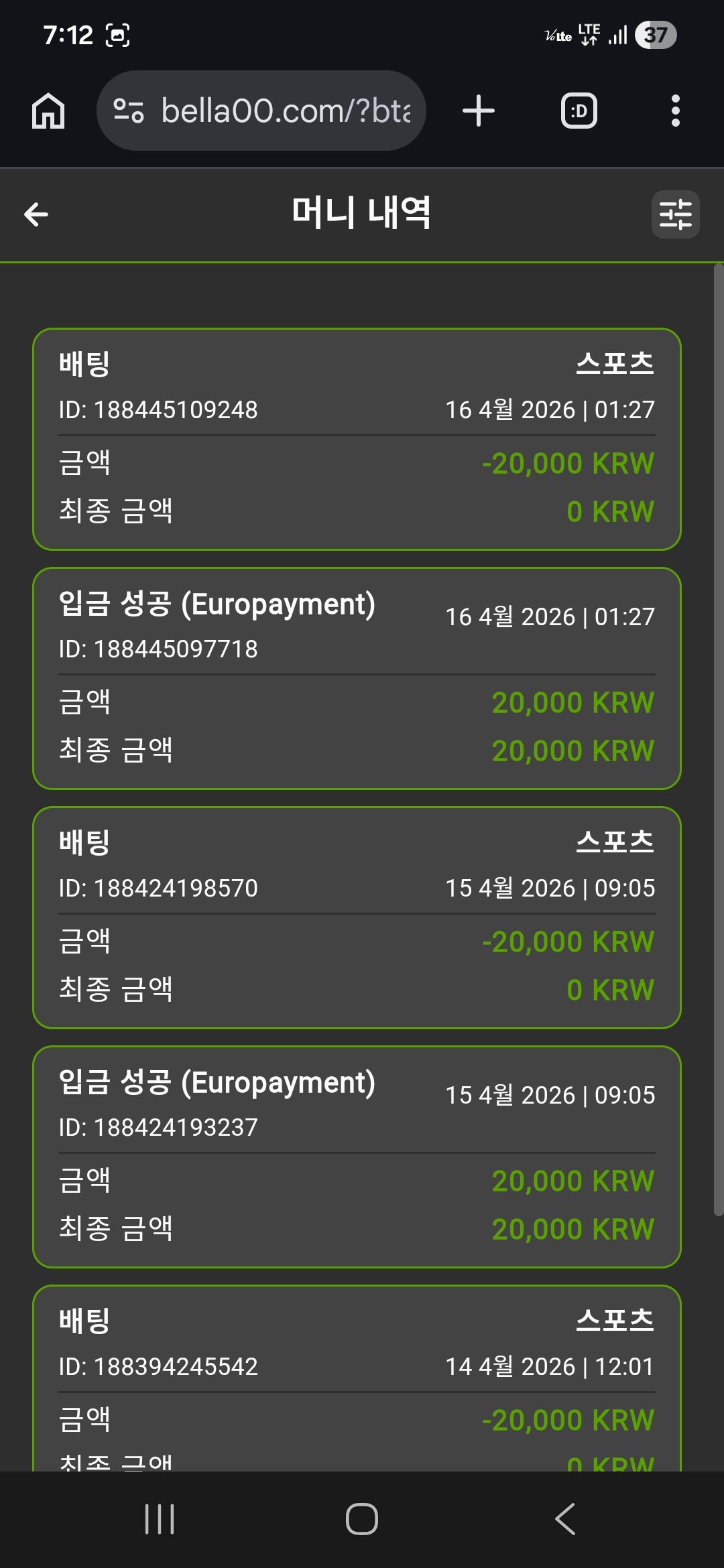The height and width of the screenshot is (1568, 724).
Task: Open the browser overflow menu
Action: 675,111
